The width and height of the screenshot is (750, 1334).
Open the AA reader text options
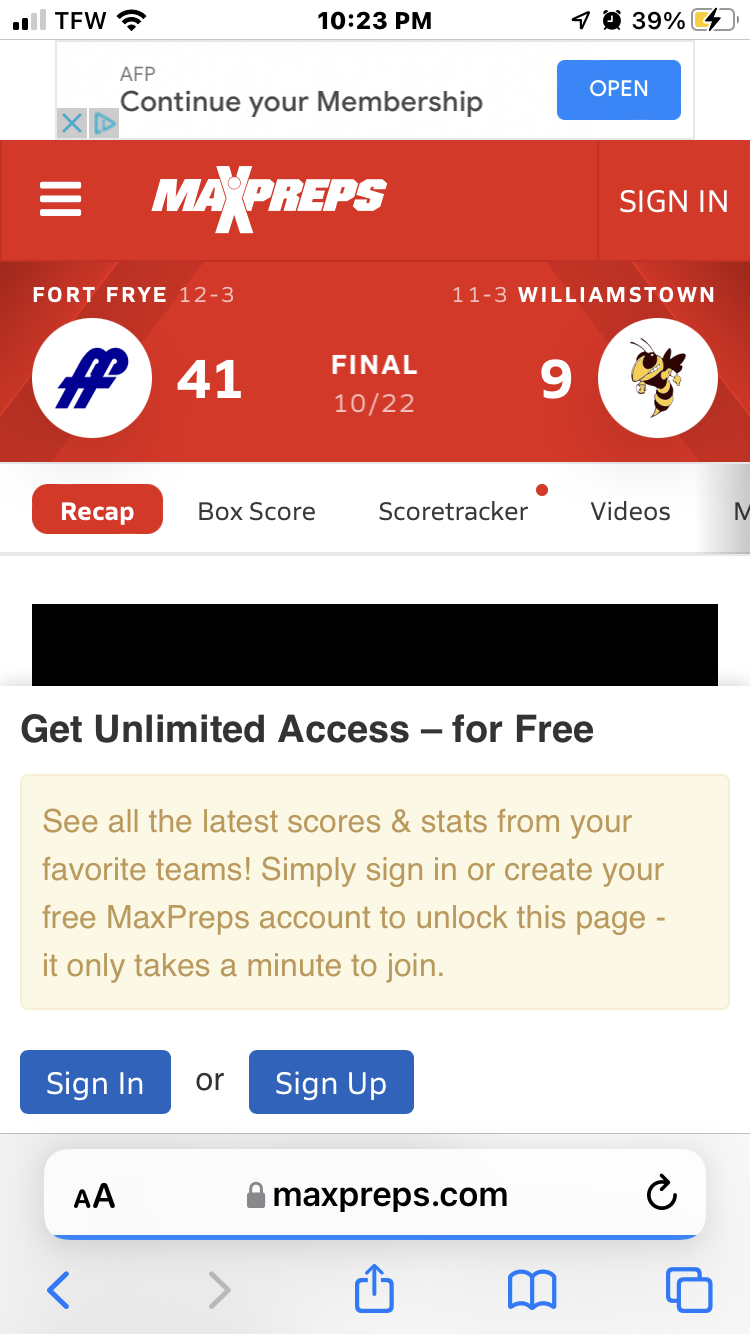[95, 1195]
